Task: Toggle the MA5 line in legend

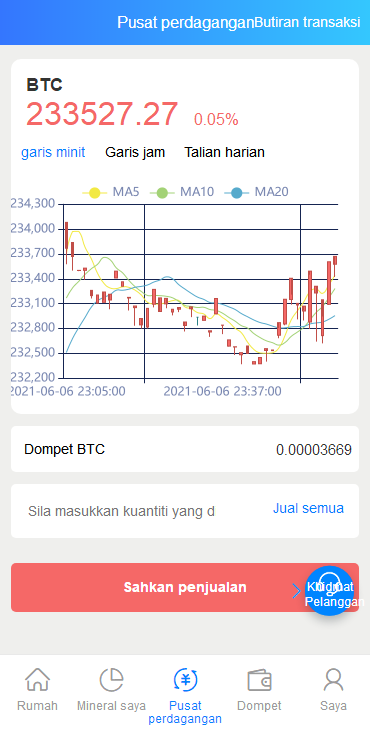Action: (x=111, y=192)
